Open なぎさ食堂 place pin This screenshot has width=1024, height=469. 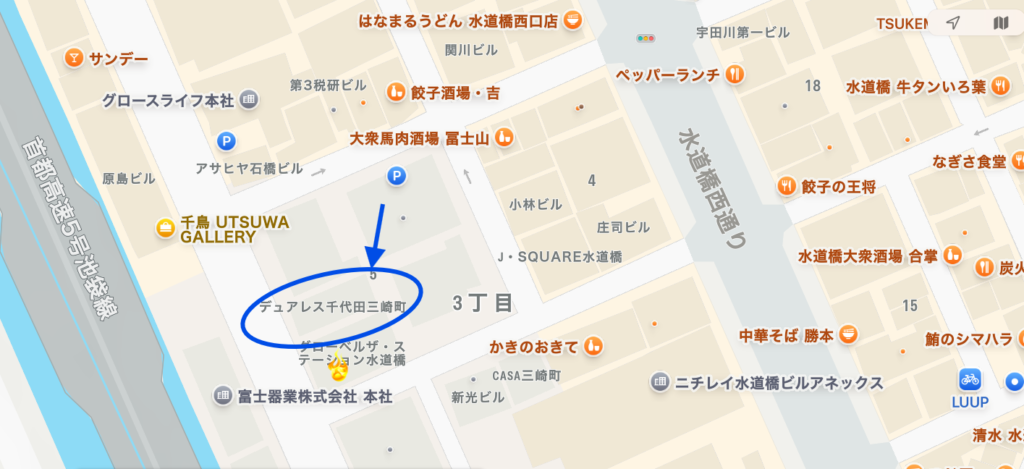tap(1017, 160)
